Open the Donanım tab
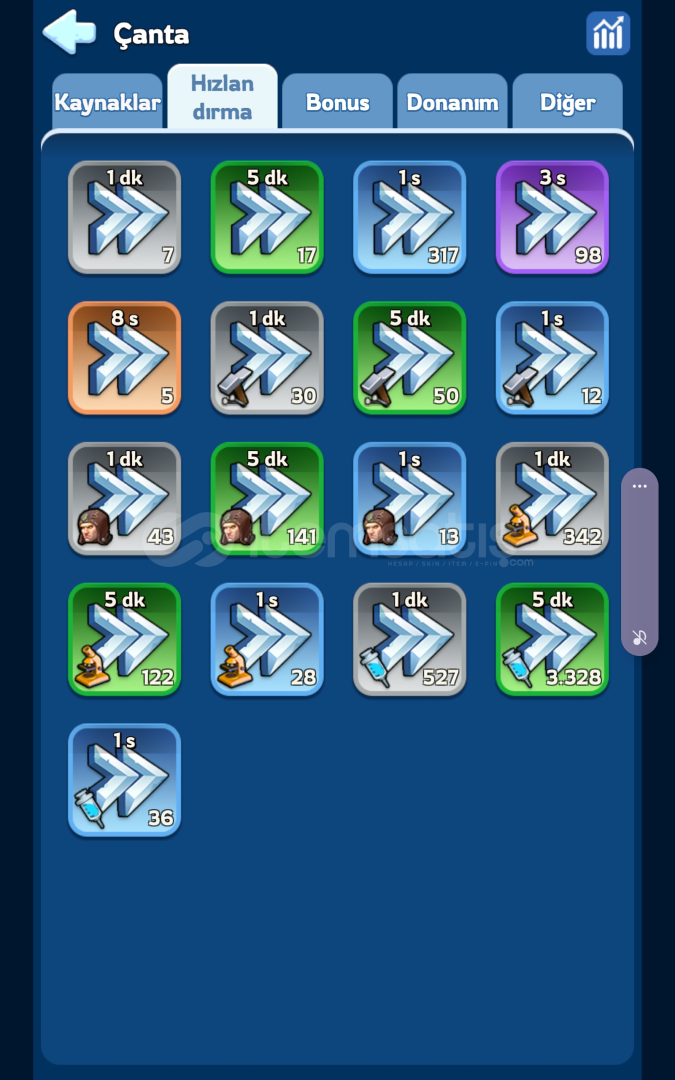 (x=453, y=103)
